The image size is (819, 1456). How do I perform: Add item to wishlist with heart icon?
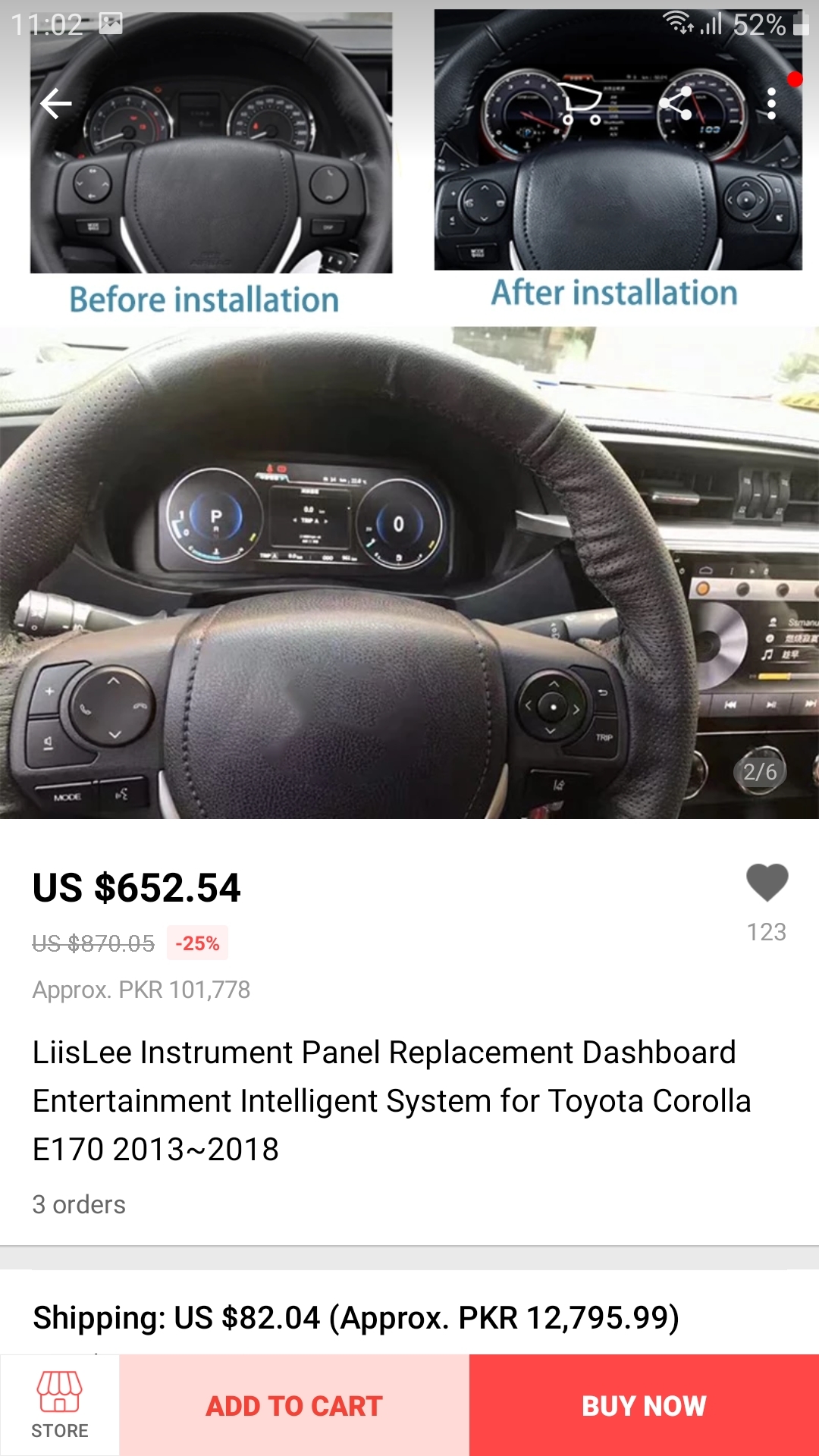pos(767,883)
